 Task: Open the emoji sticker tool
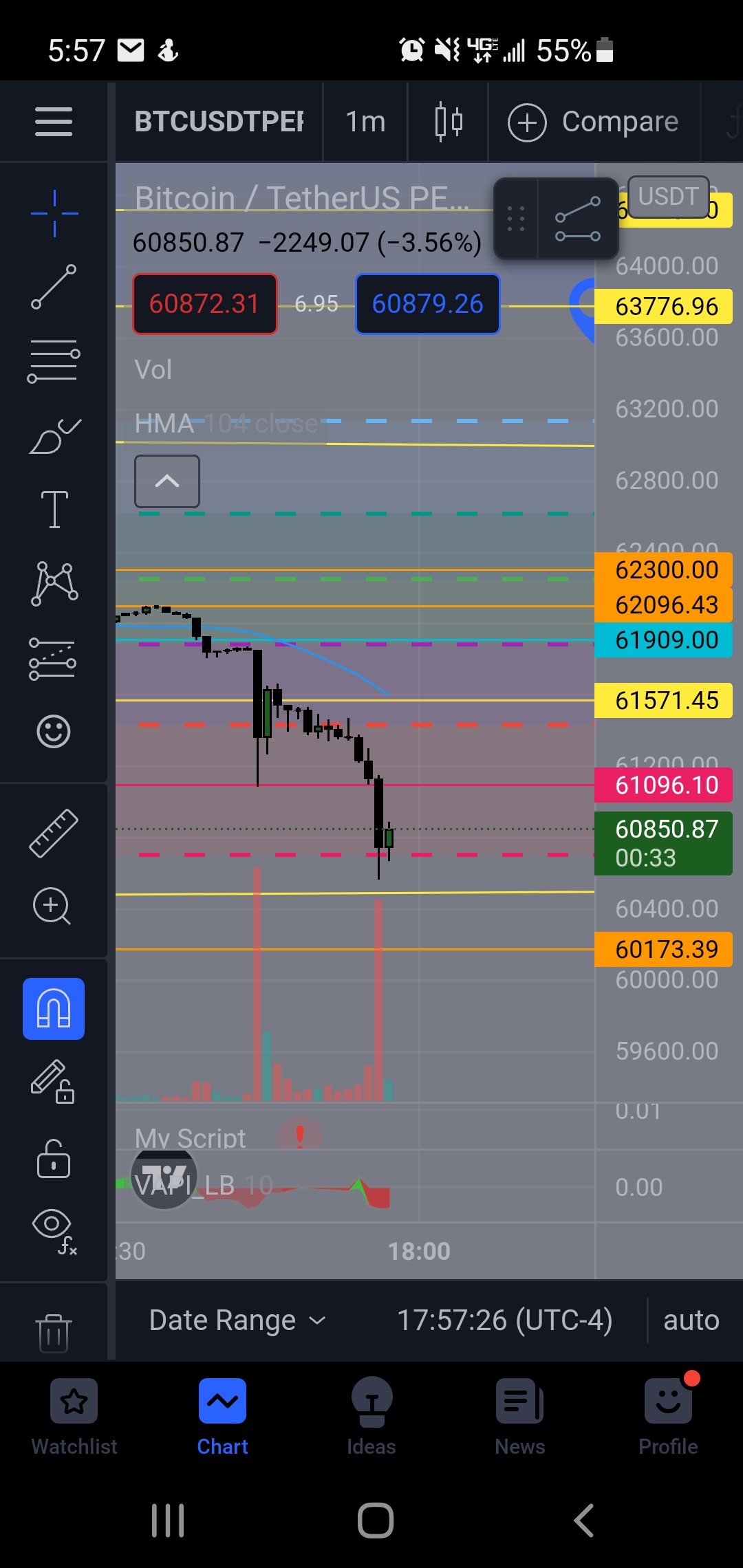tap(54, 731)
